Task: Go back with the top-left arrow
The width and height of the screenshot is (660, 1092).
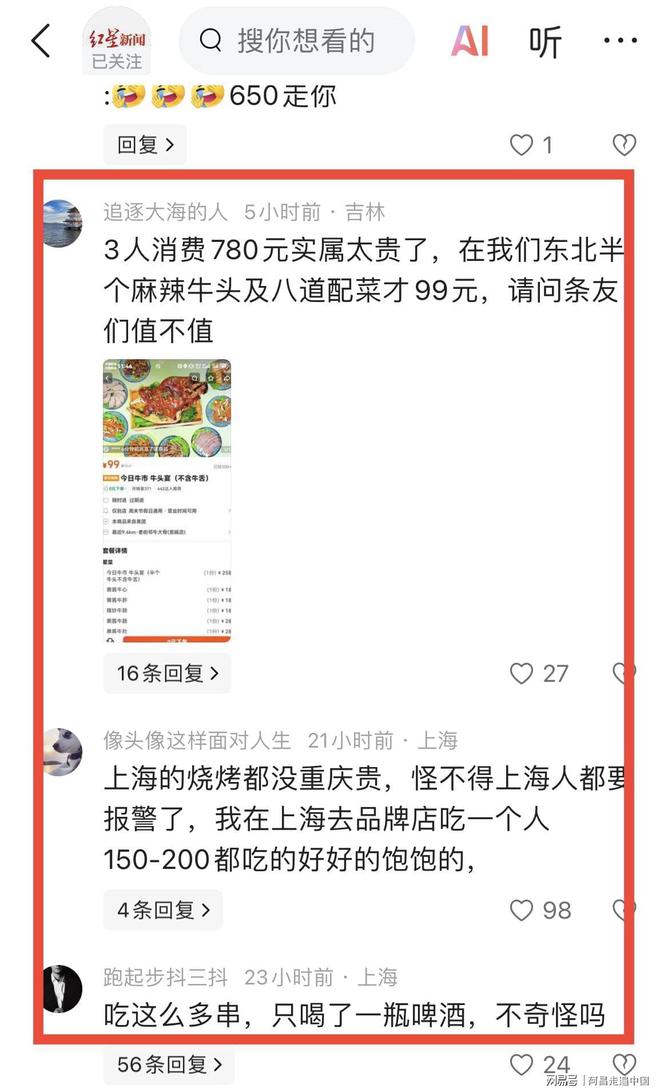Action: tap(41, 41)
